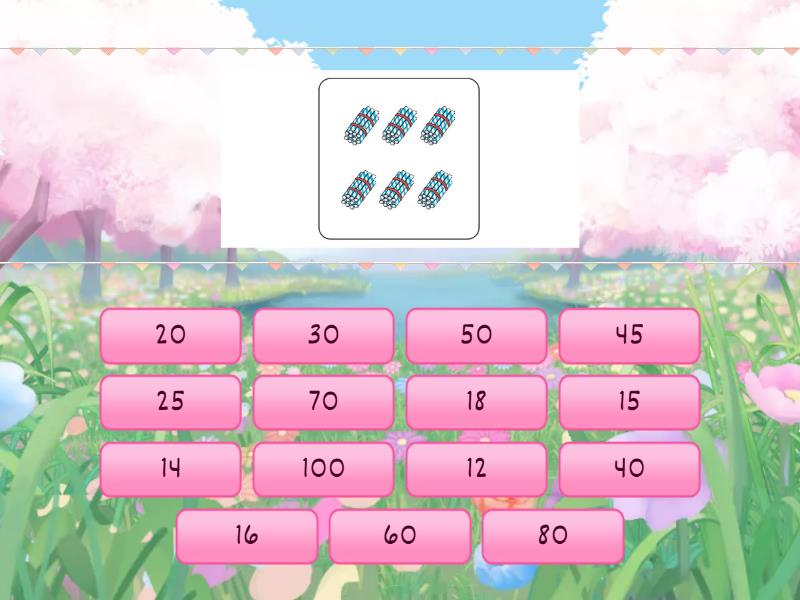Choose the 100 answer button
This screenshot has width=800, height=600.
pos(323,469)
